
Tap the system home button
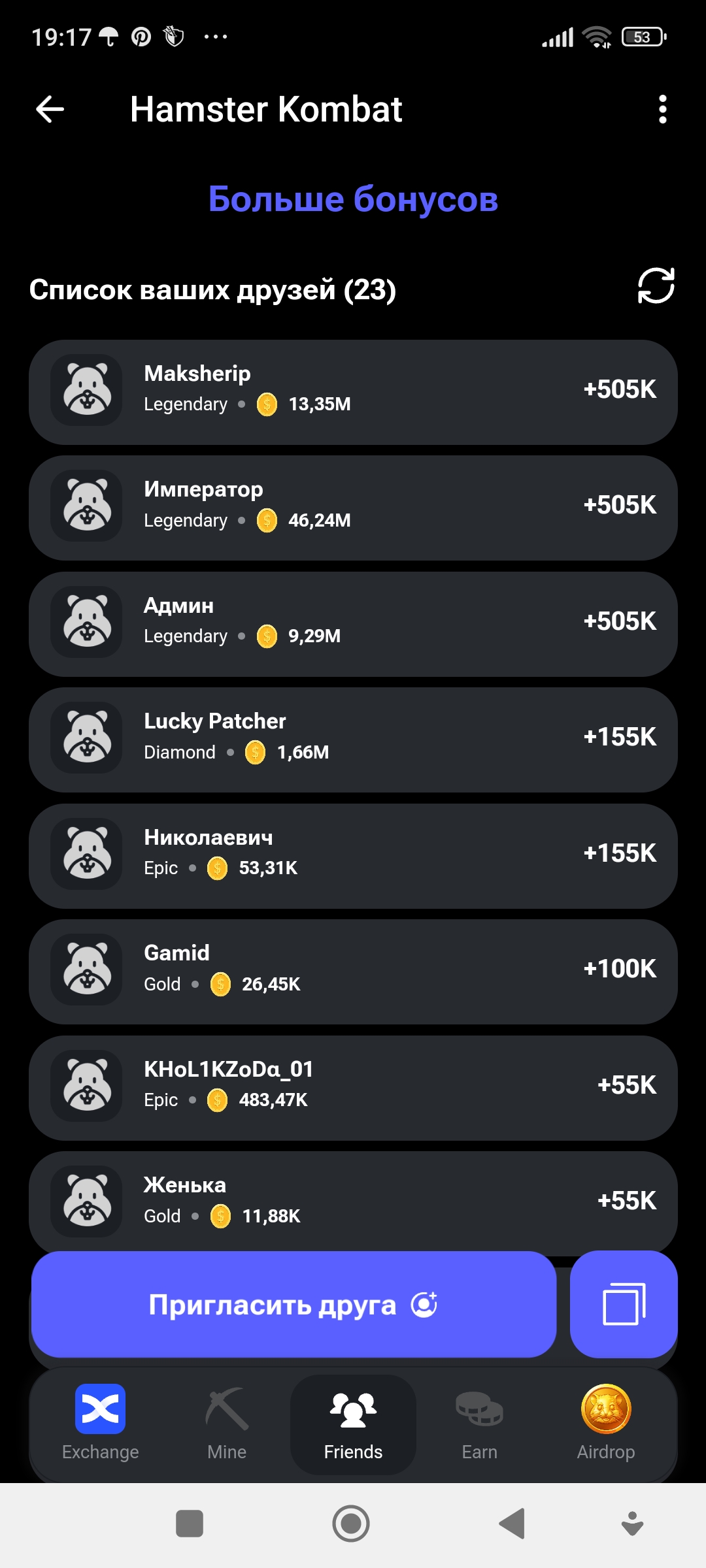(x=351, y=1524)
